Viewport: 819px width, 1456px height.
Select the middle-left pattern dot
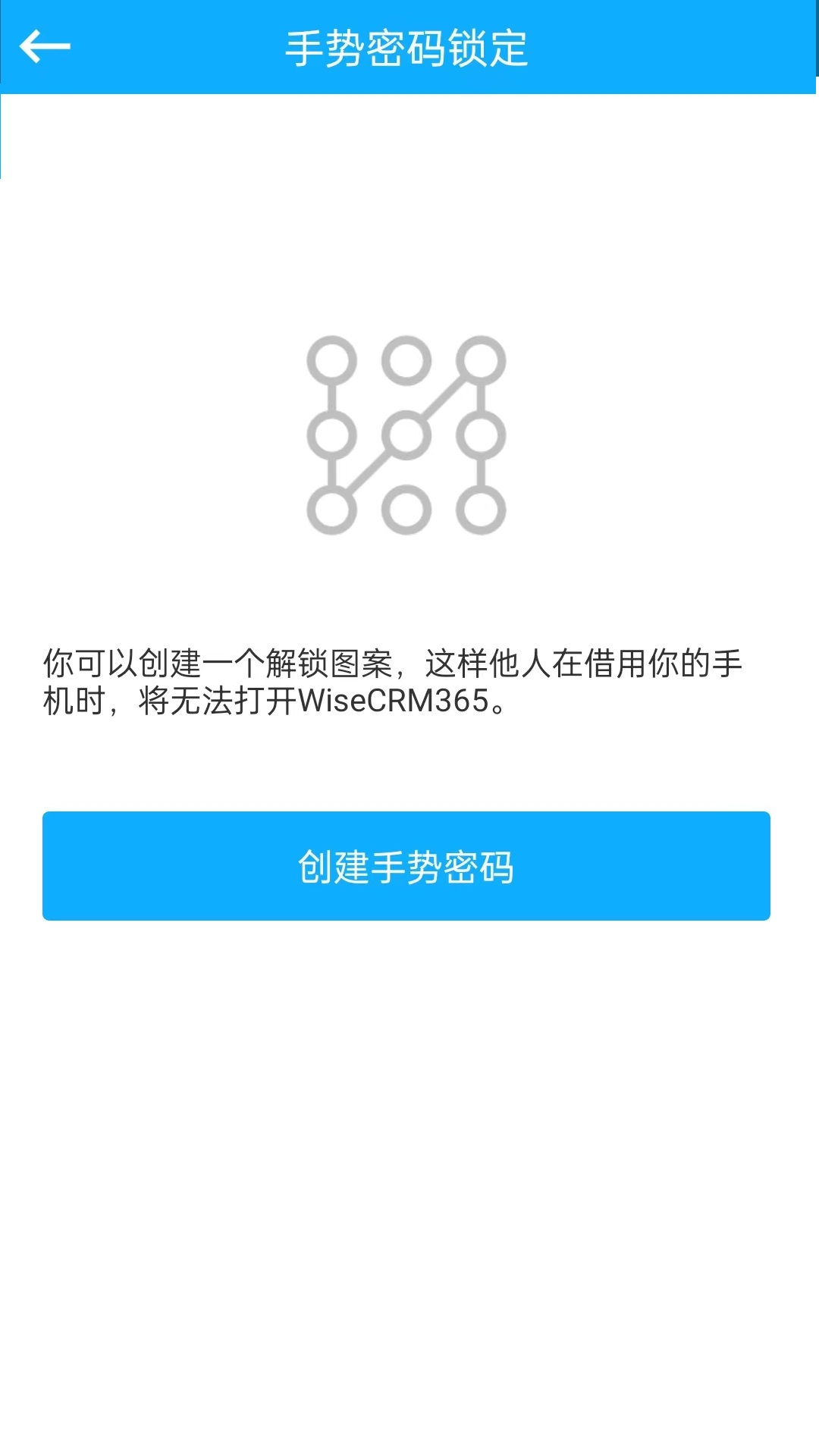tap(331, 436)
